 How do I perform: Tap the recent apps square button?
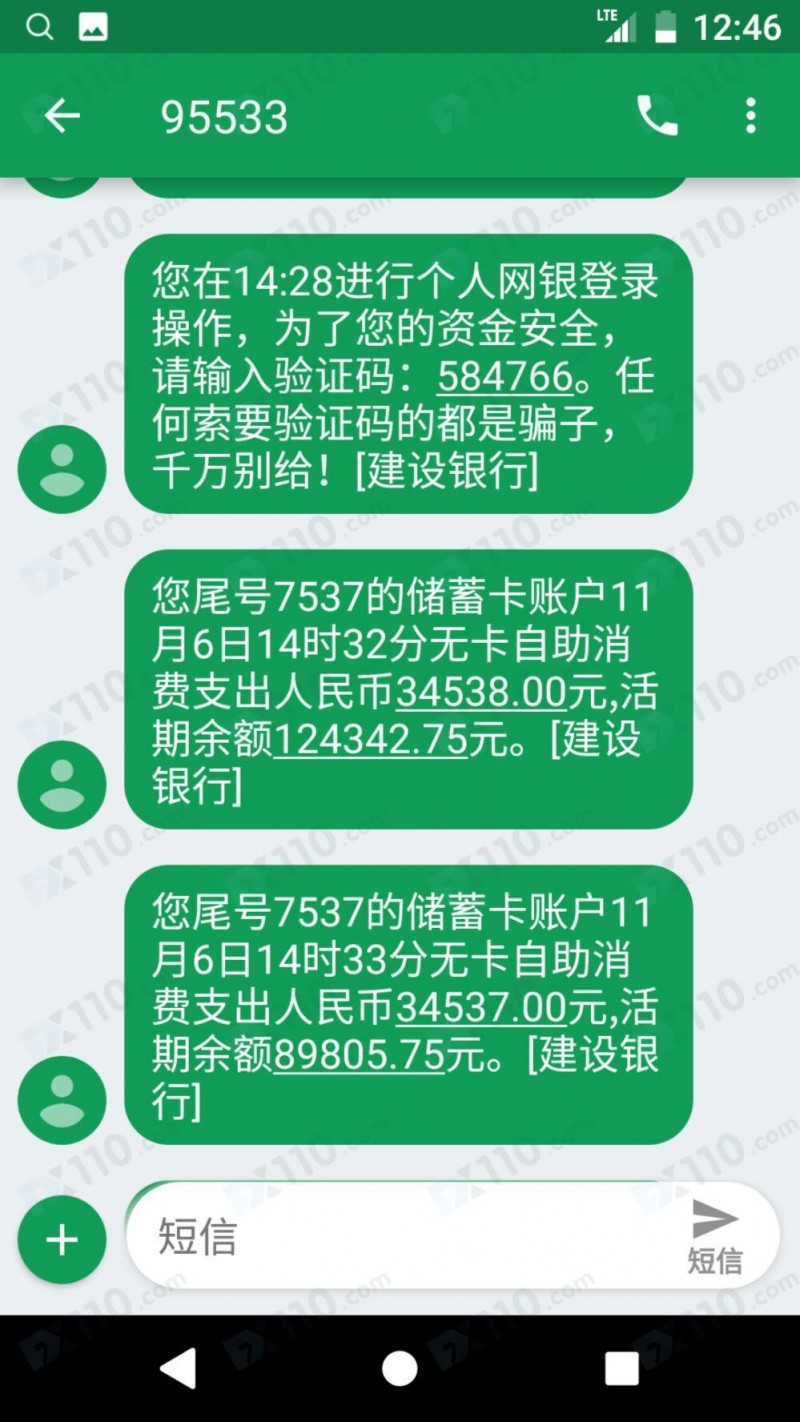click(622, 1370)
